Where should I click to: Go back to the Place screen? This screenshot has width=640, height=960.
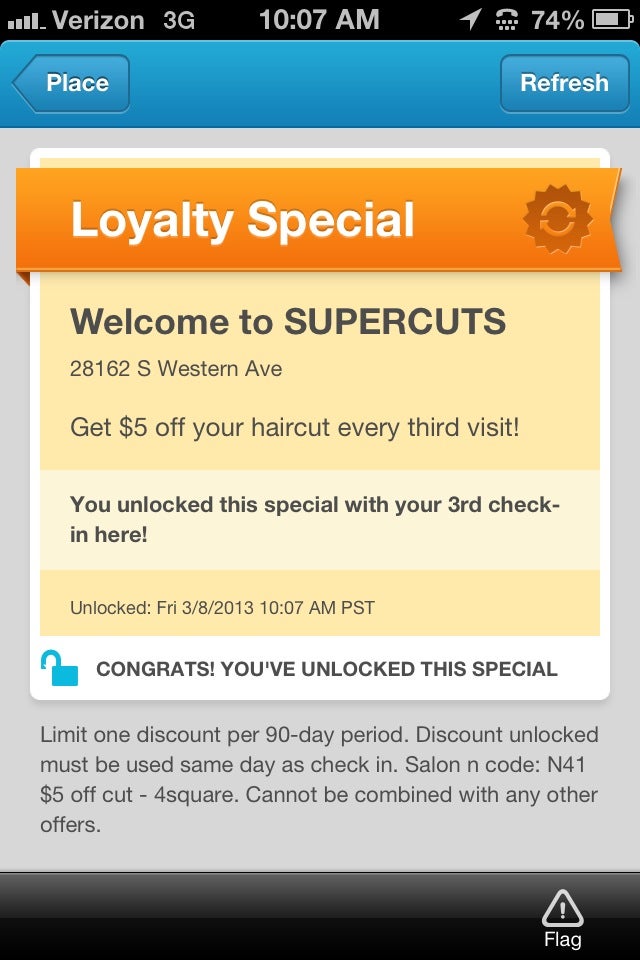72,83
